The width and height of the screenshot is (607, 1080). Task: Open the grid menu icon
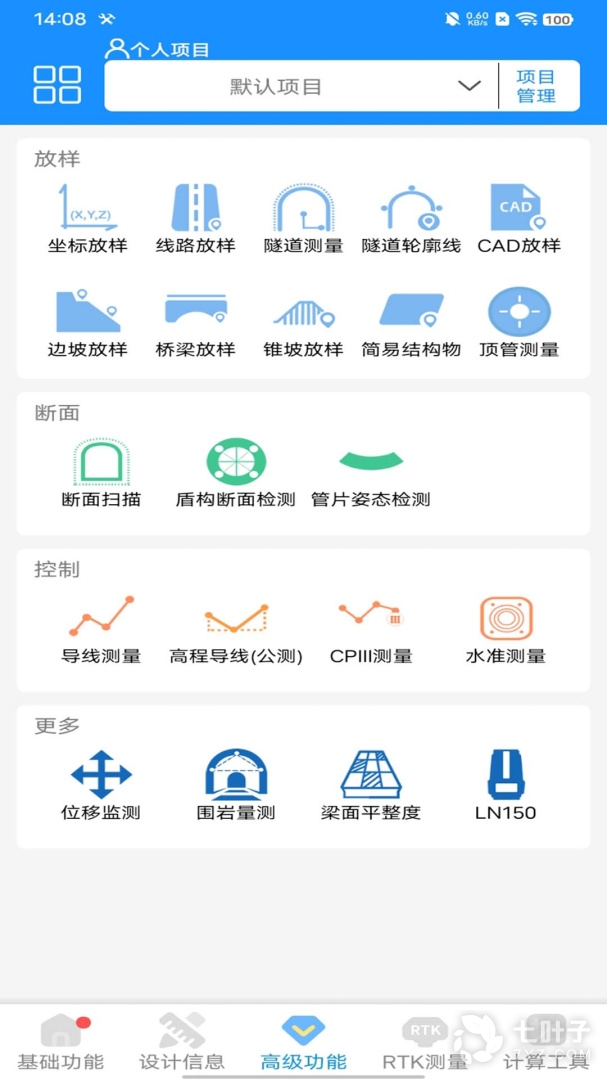57,85
